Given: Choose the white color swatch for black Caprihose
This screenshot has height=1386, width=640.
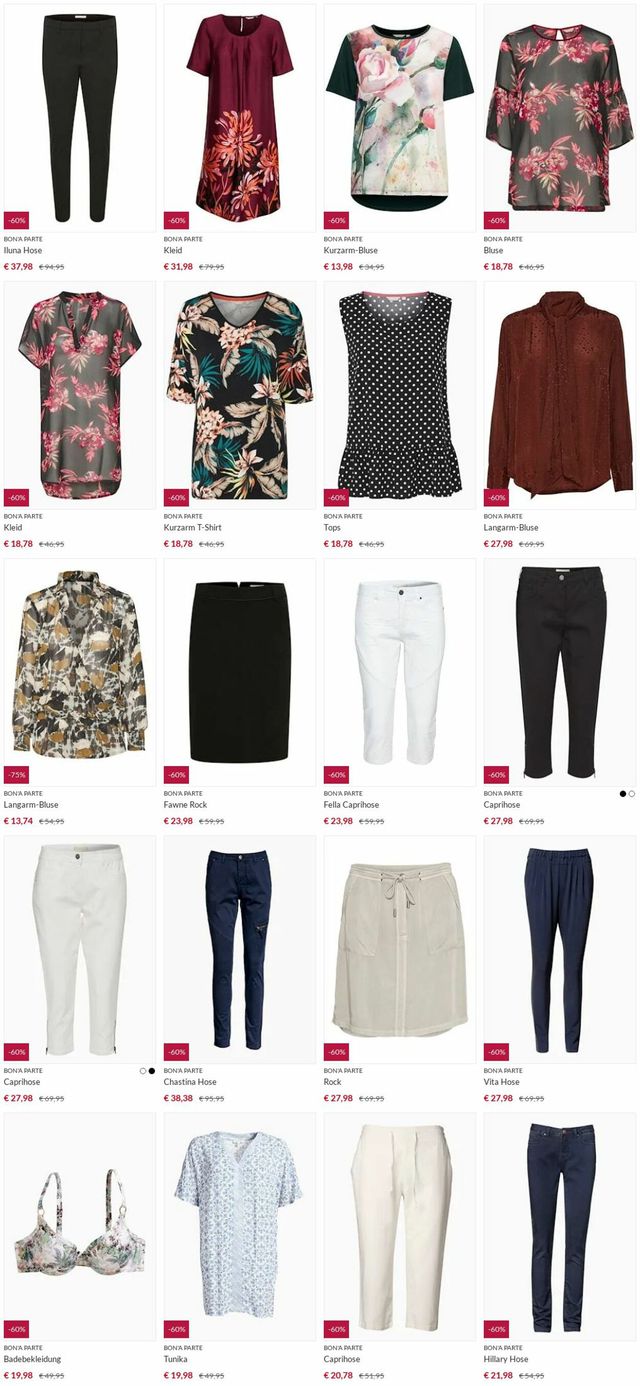Looking at the screenshot, I should pos(632,794).
